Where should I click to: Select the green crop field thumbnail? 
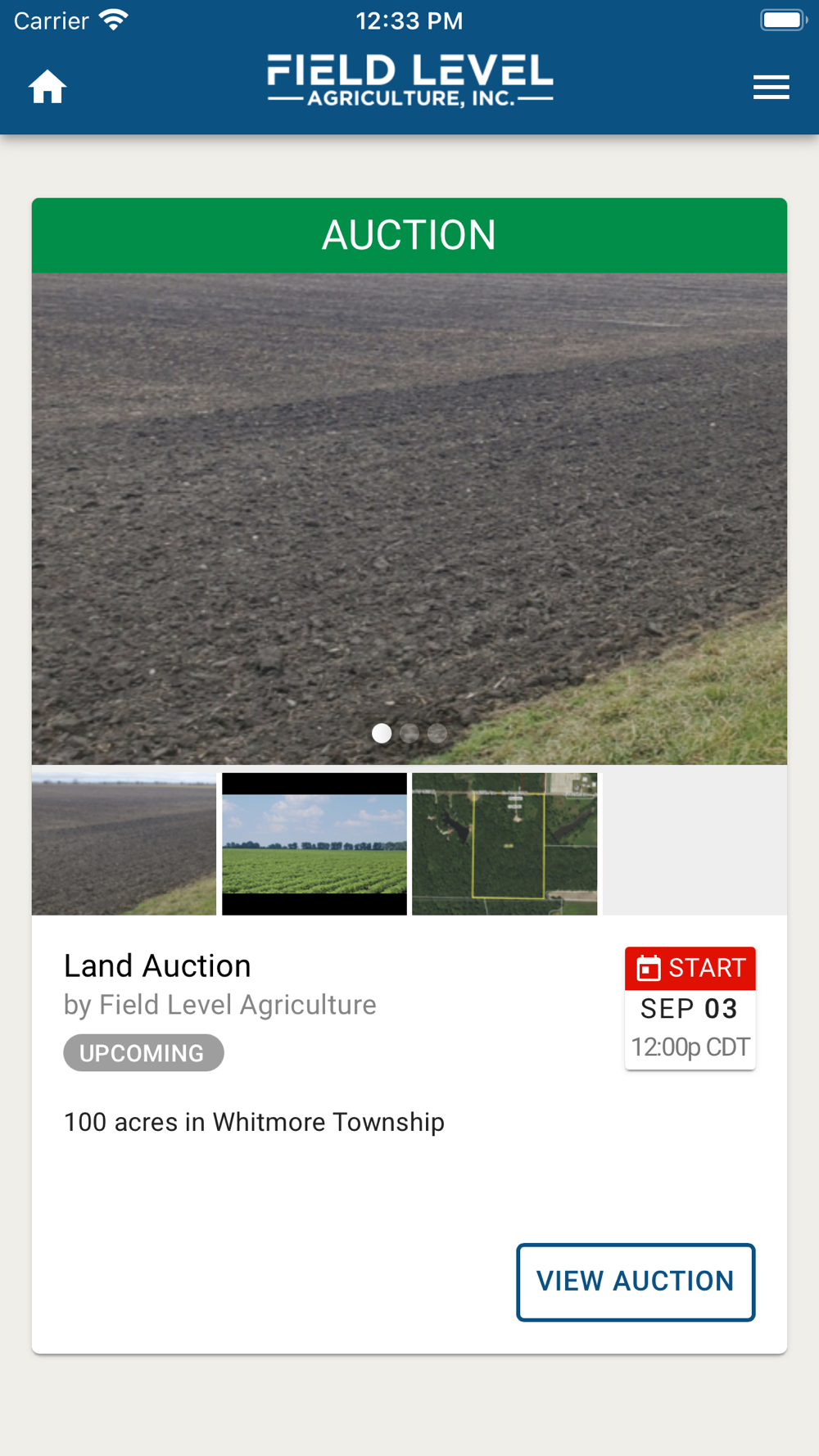314,843
